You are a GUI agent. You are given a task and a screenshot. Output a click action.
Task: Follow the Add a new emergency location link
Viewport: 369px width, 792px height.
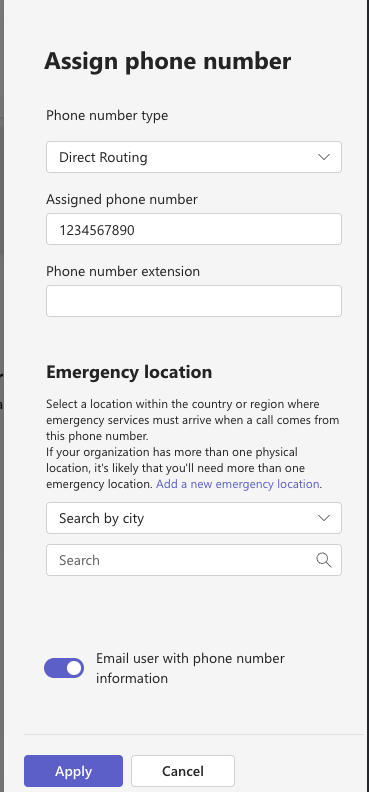click(x=238, y=484)
